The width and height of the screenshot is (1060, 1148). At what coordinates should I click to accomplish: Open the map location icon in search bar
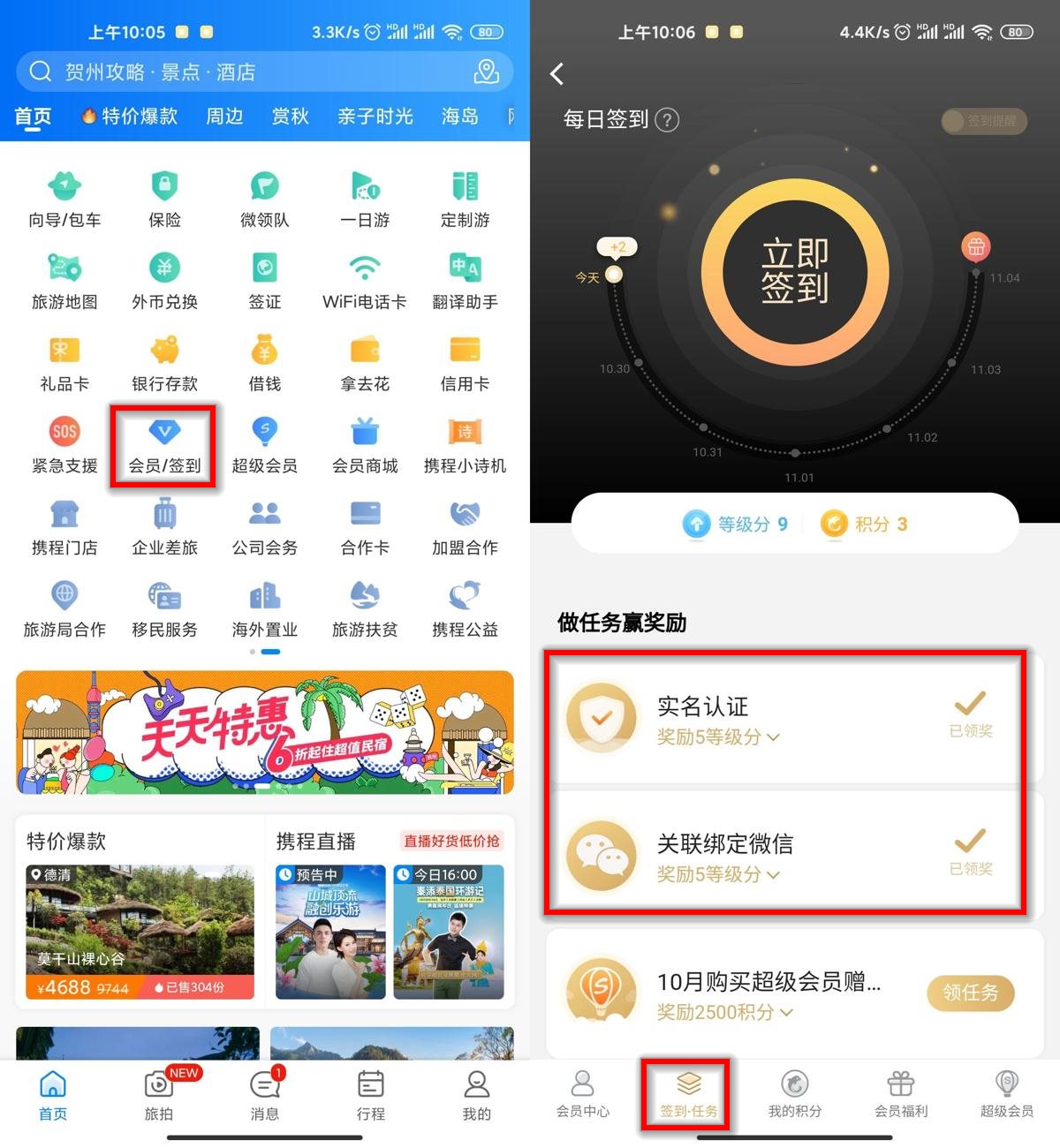[x=486, y=72]
